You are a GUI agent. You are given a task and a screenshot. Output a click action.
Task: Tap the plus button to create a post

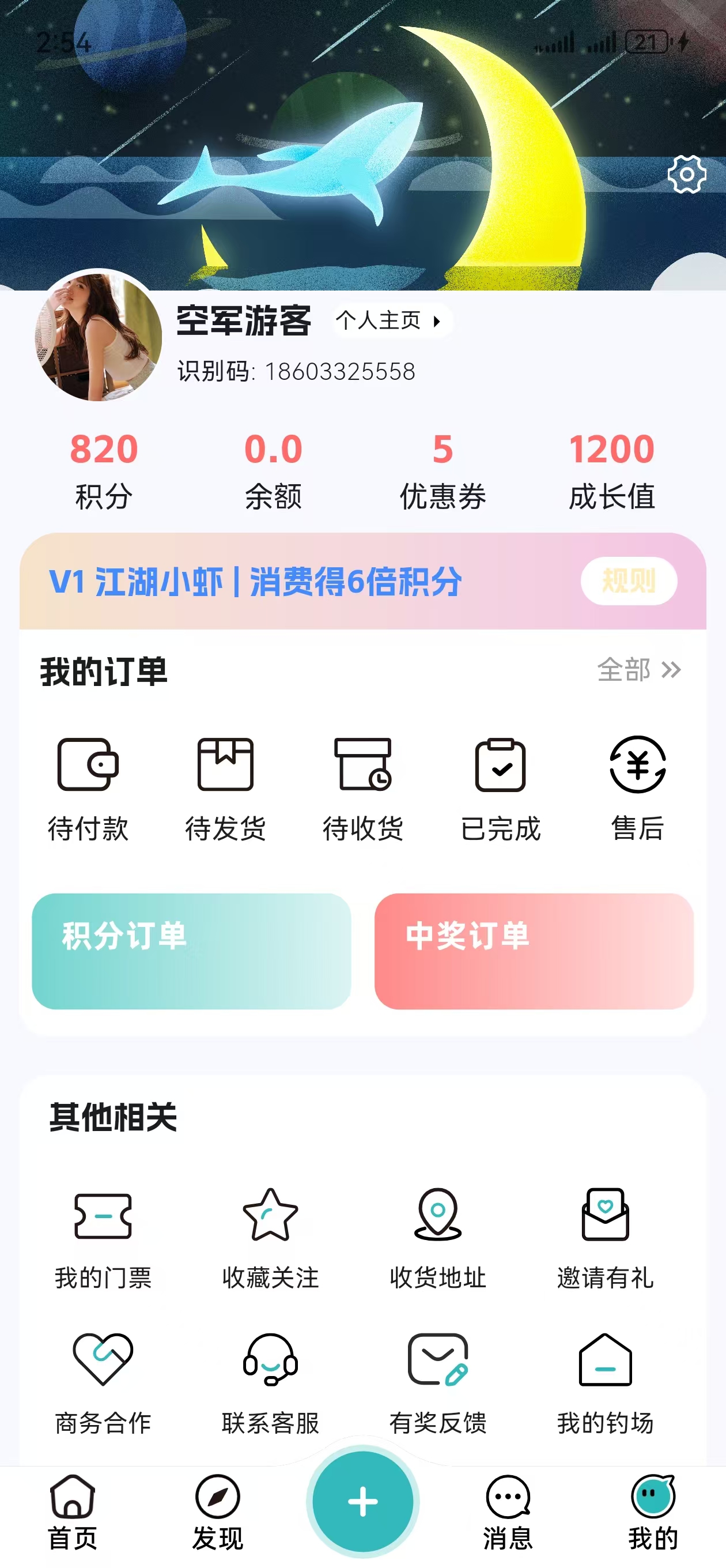362,1501
